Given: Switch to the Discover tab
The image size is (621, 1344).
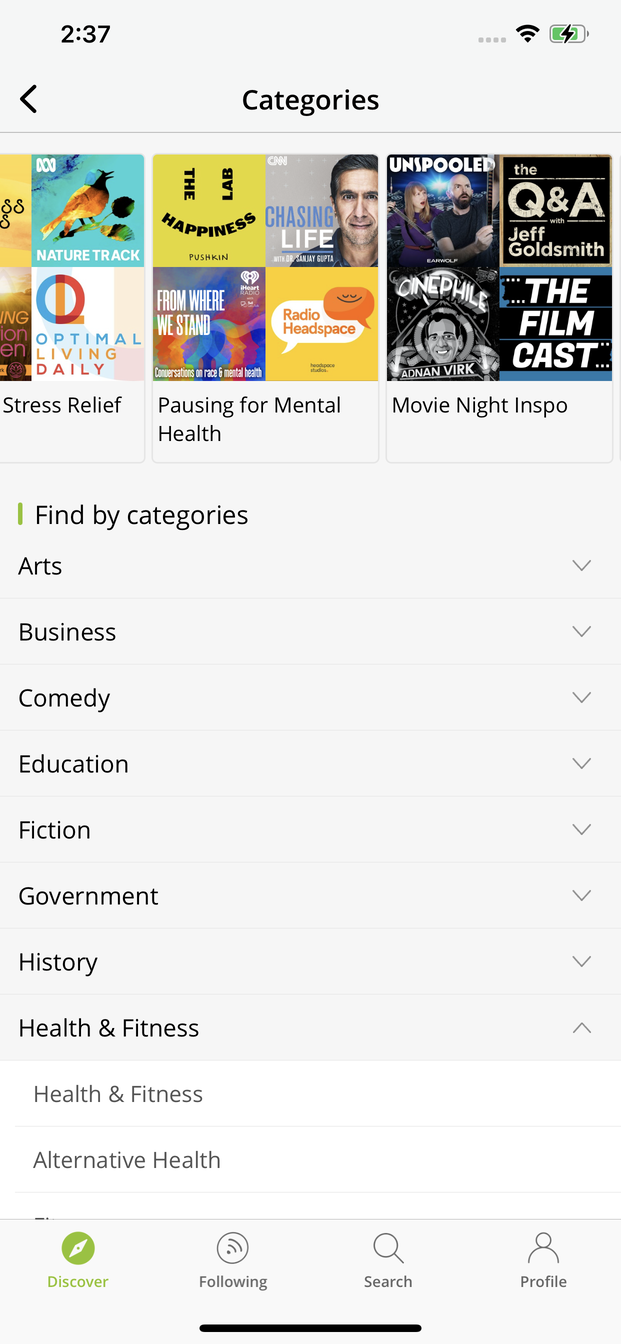Looking at the screenshot, I should pyautogui.click(x=78, y=1261).
